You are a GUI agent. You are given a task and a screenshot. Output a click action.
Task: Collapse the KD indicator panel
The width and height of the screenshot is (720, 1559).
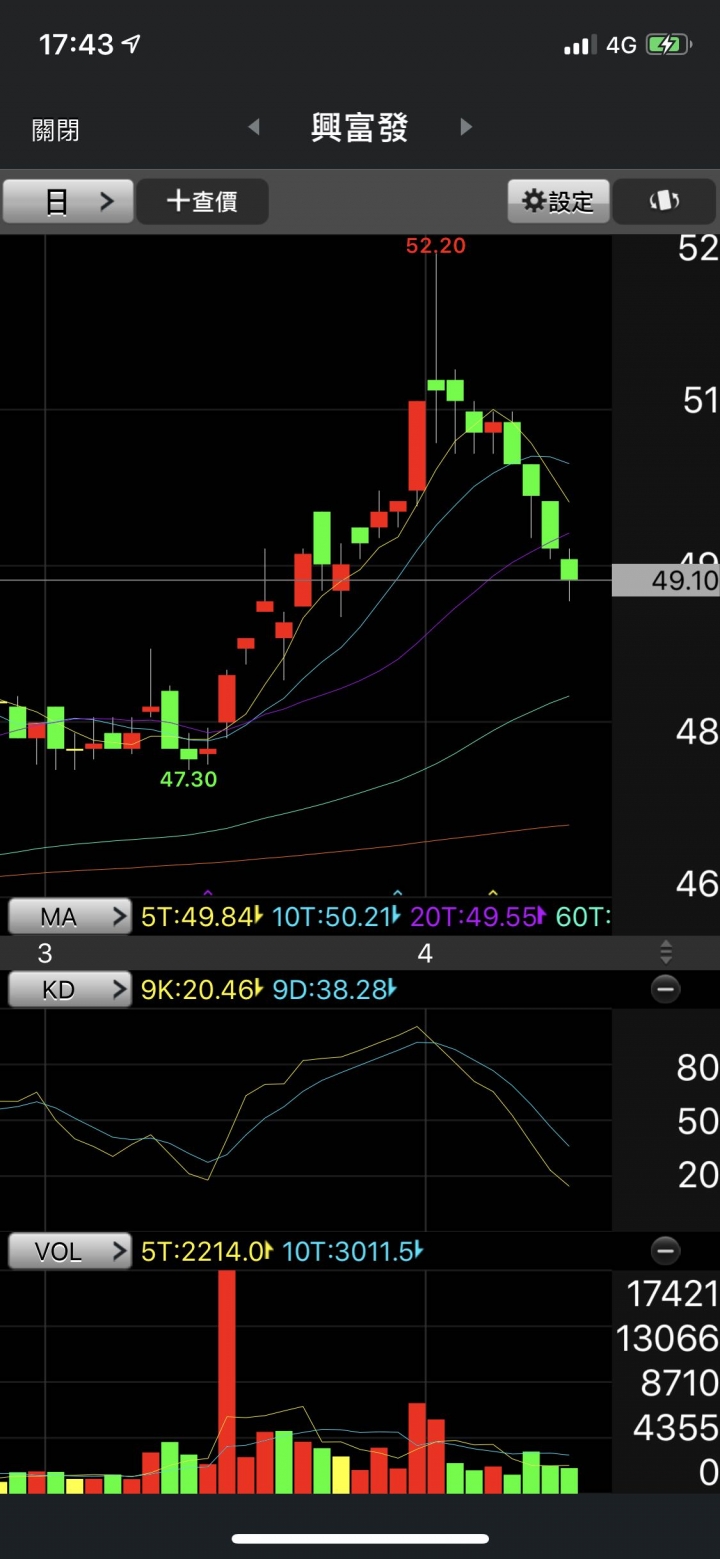(x=665, y=990)
